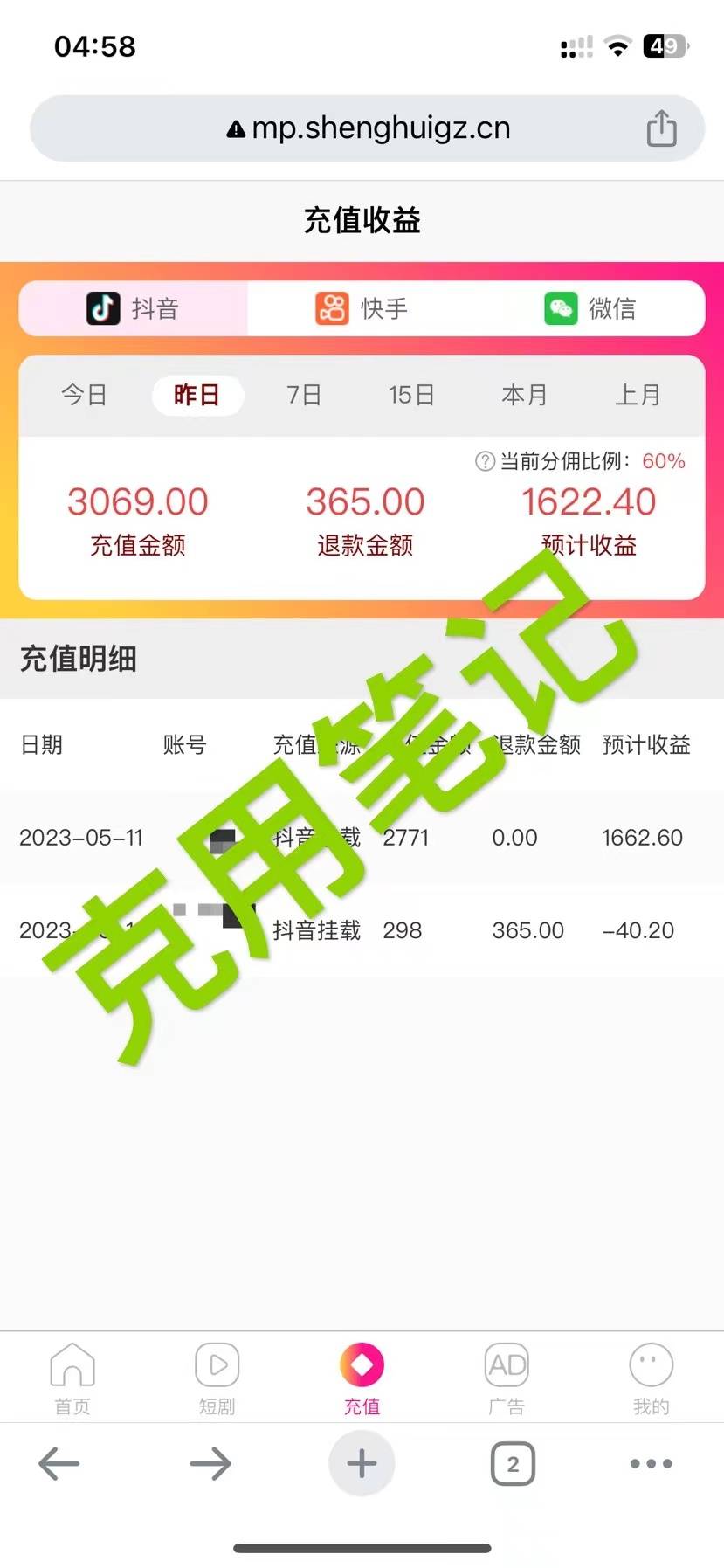Switch to the 今日 date filter
This screenshot has width=724, height=1568.
[83, 395]
